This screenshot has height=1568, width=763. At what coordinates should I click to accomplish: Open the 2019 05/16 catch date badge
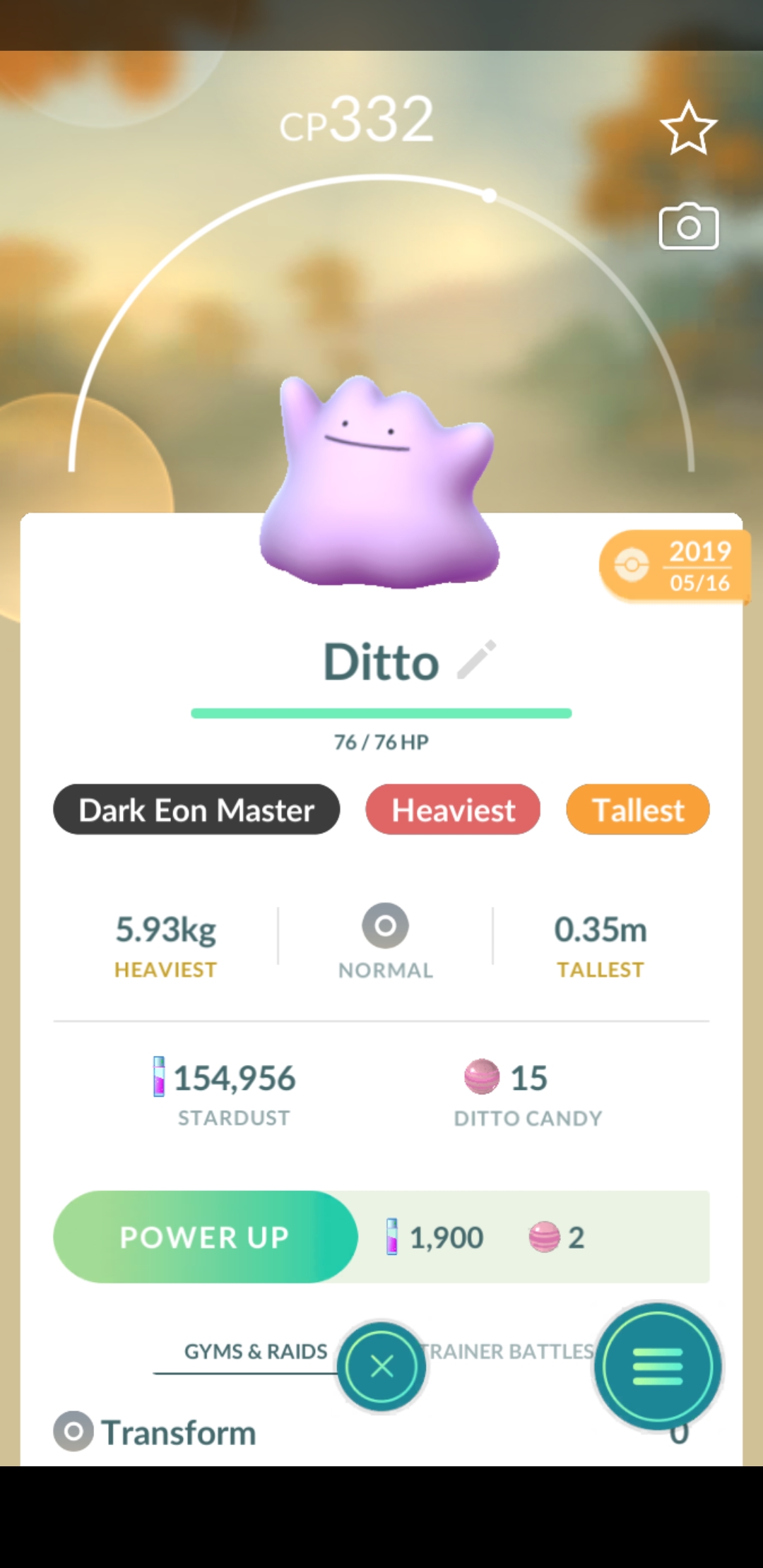[675, 566]
